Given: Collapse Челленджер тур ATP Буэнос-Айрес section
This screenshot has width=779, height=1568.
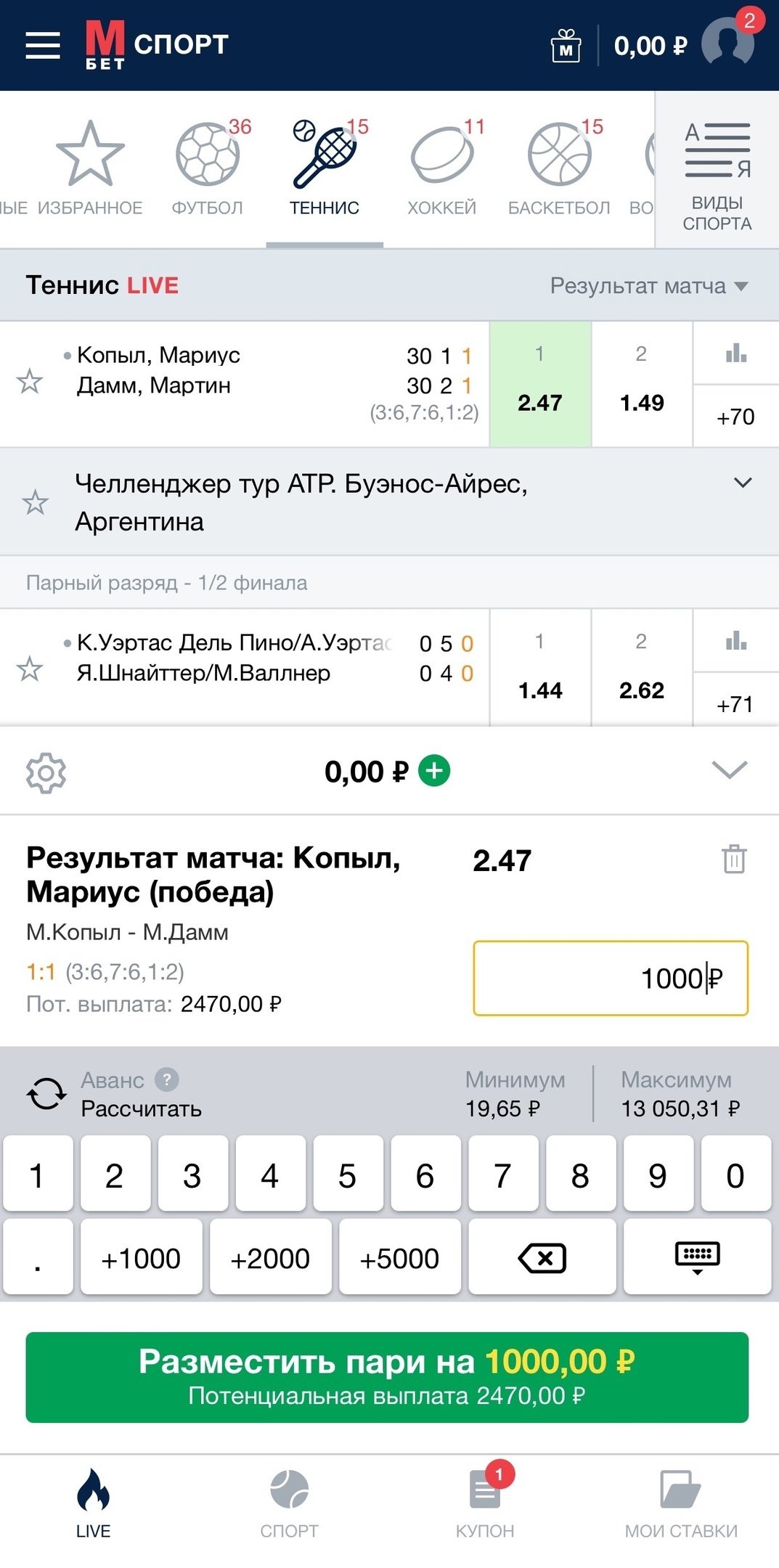Looking at the screenshot, I should coord(743,483).
